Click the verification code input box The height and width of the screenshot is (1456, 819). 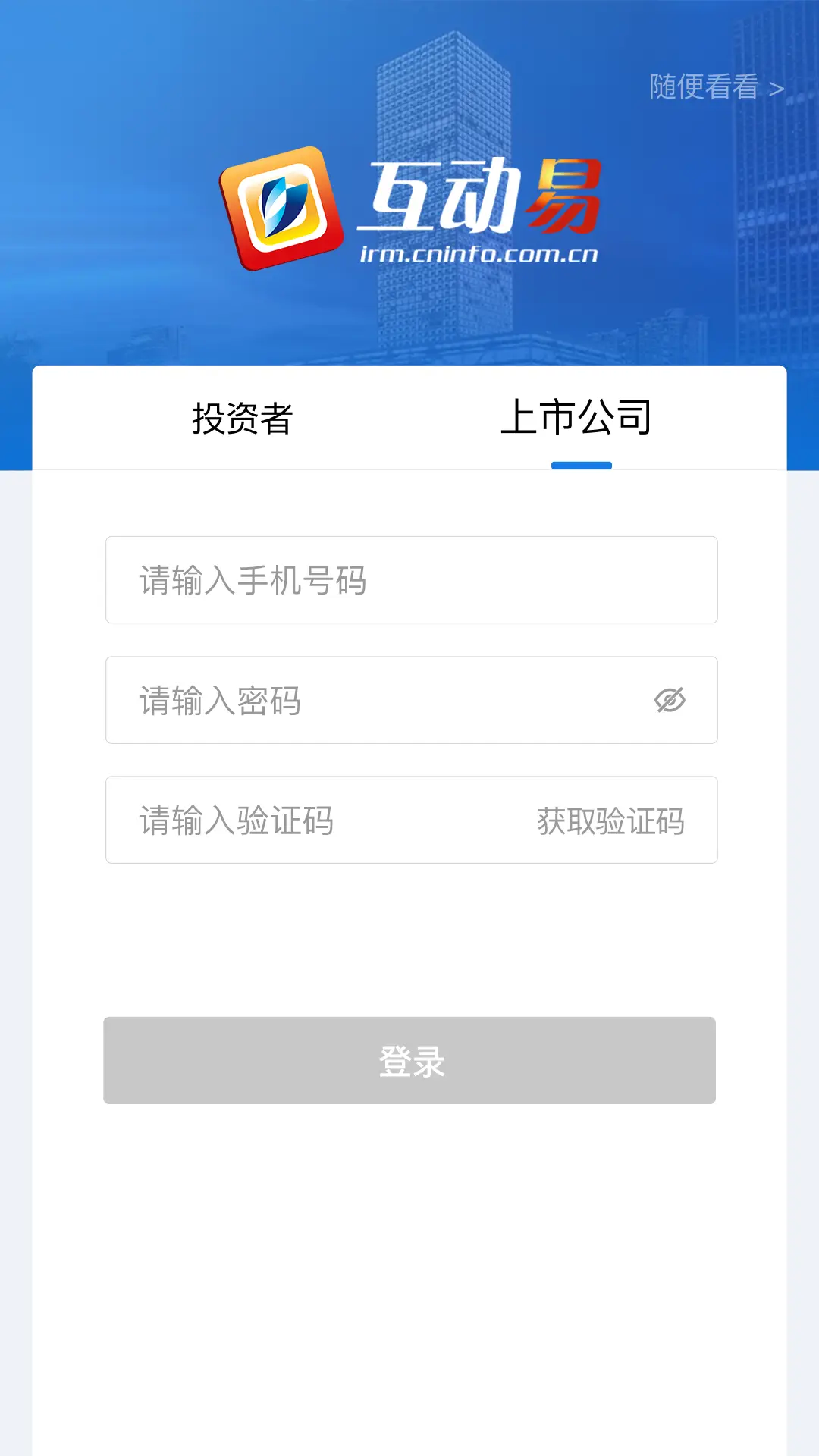tap(303, 820)
